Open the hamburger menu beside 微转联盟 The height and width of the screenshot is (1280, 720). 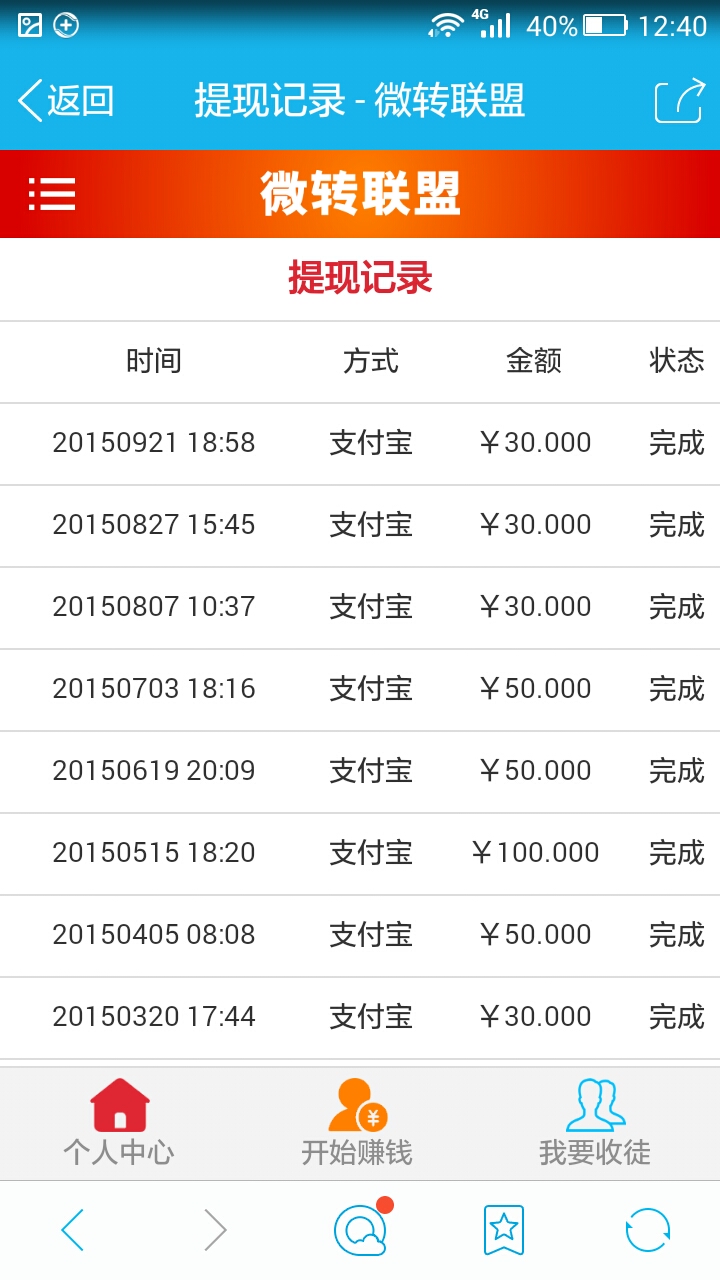pos(52,194)
